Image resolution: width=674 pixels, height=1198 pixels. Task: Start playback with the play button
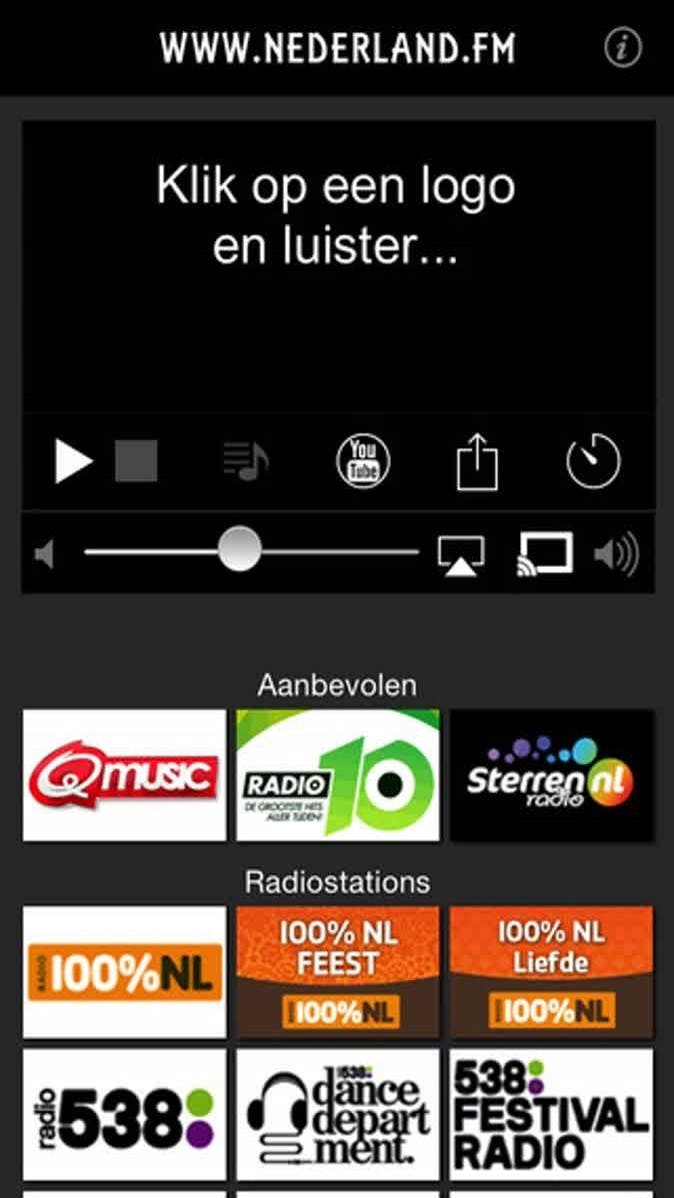coord(73,462)
